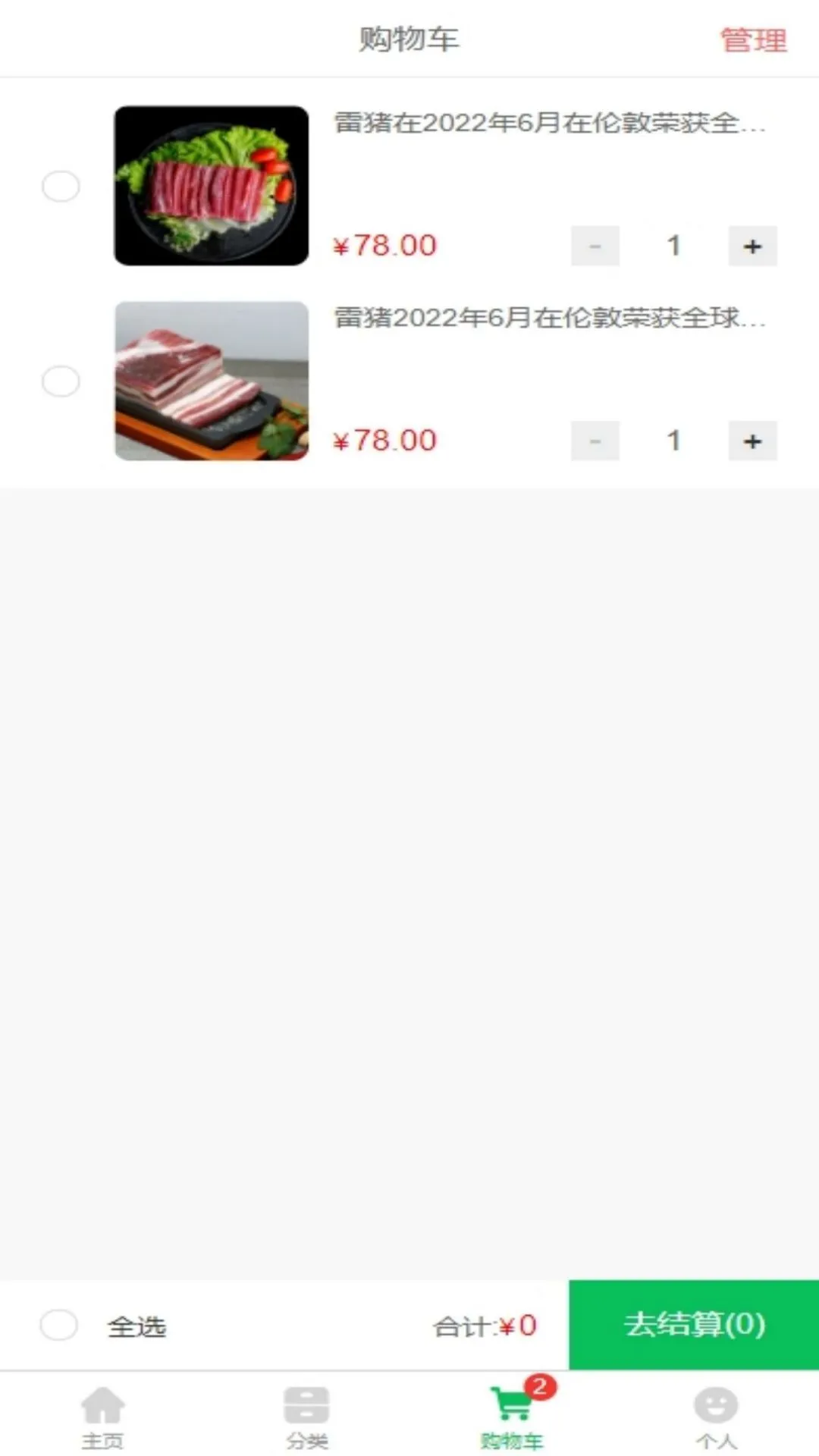This screenshot has height=1456, width=819.
Task: Tap 管理 to manage the cart
Action: tap(753, 40)
